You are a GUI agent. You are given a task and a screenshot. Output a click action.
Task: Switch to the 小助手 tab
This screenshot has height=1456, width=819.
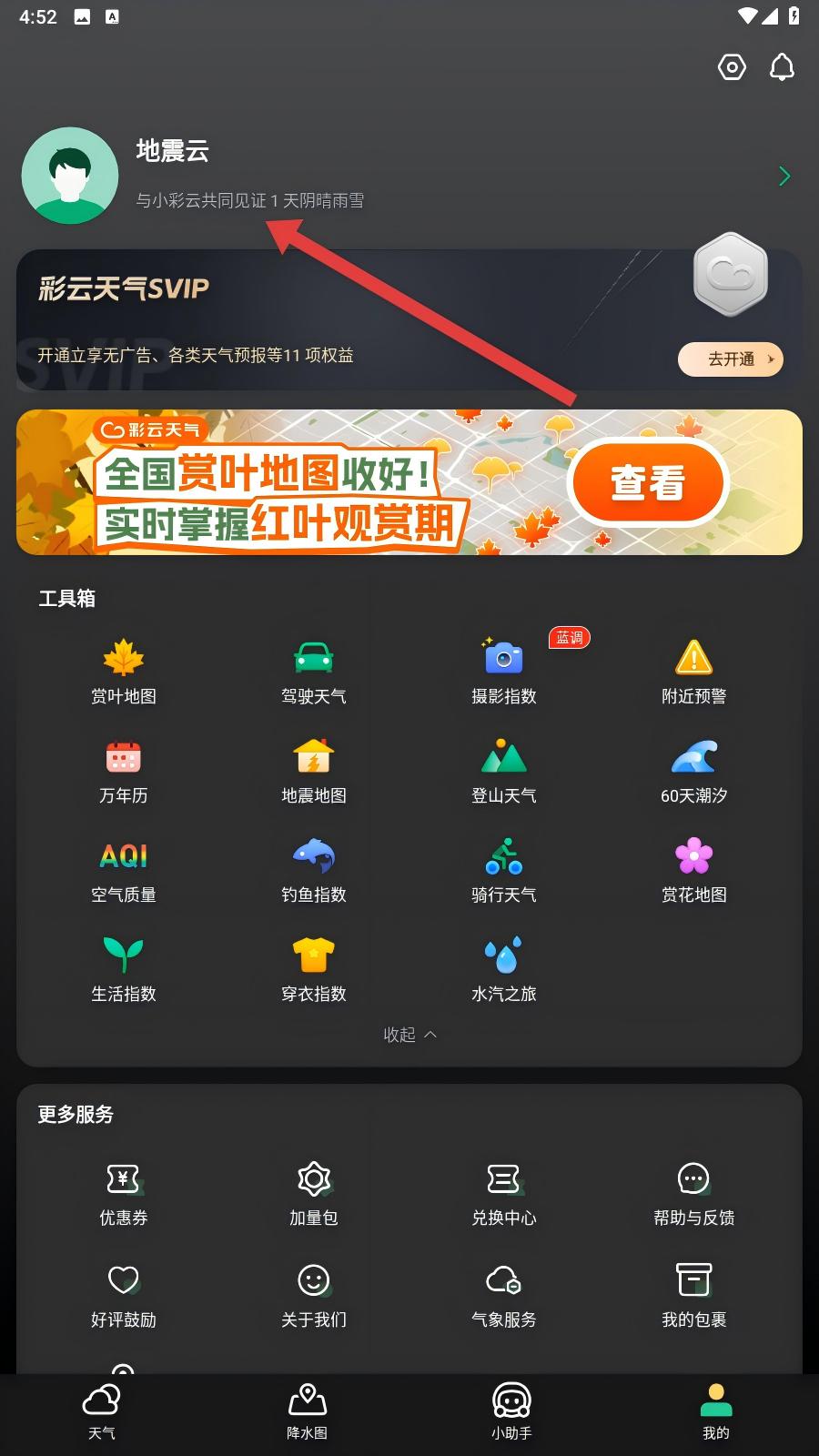click(511, 1412)
